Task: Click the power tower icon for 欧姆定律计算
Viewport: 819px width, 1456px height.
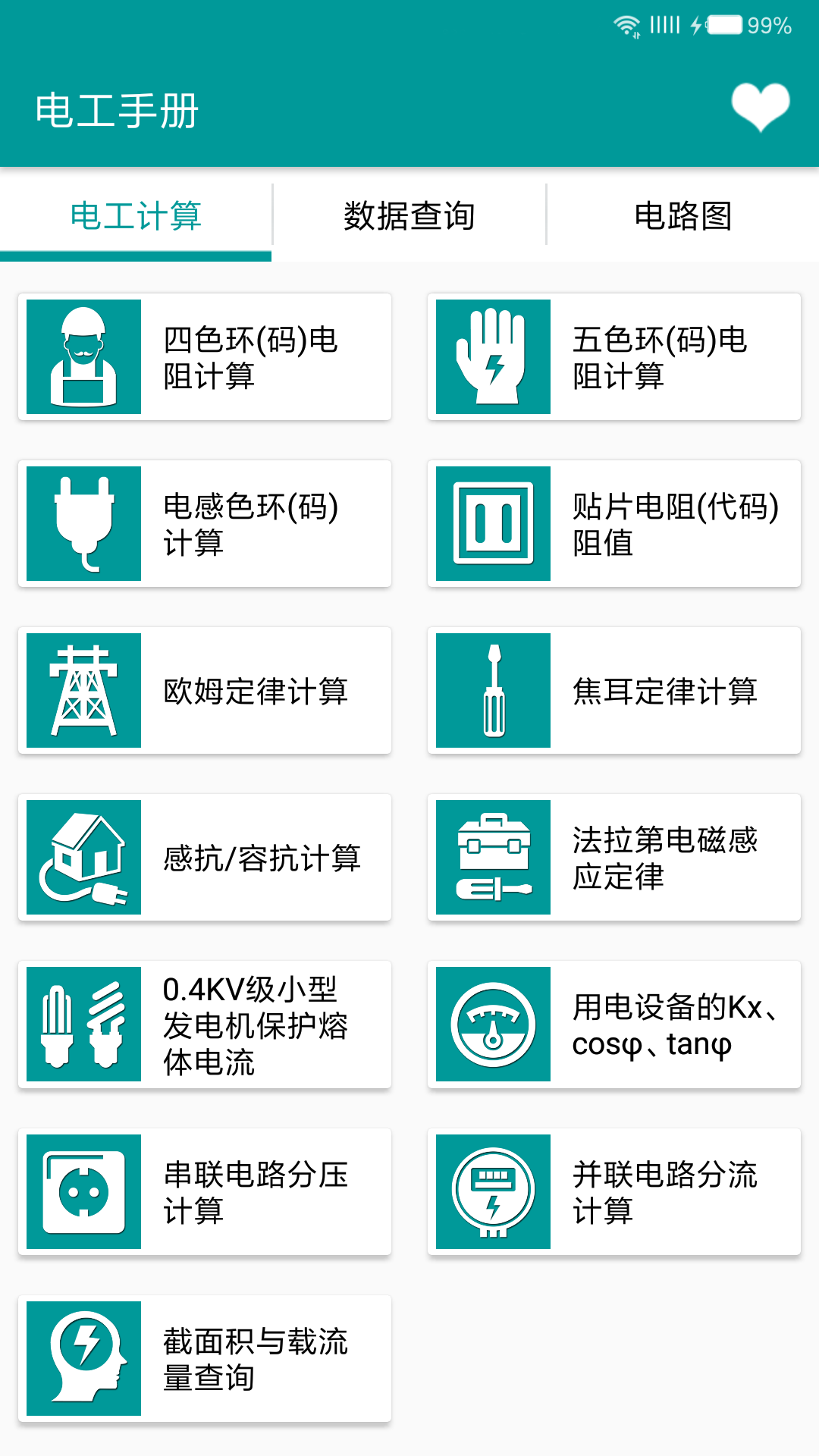Action: coord(83,690)
